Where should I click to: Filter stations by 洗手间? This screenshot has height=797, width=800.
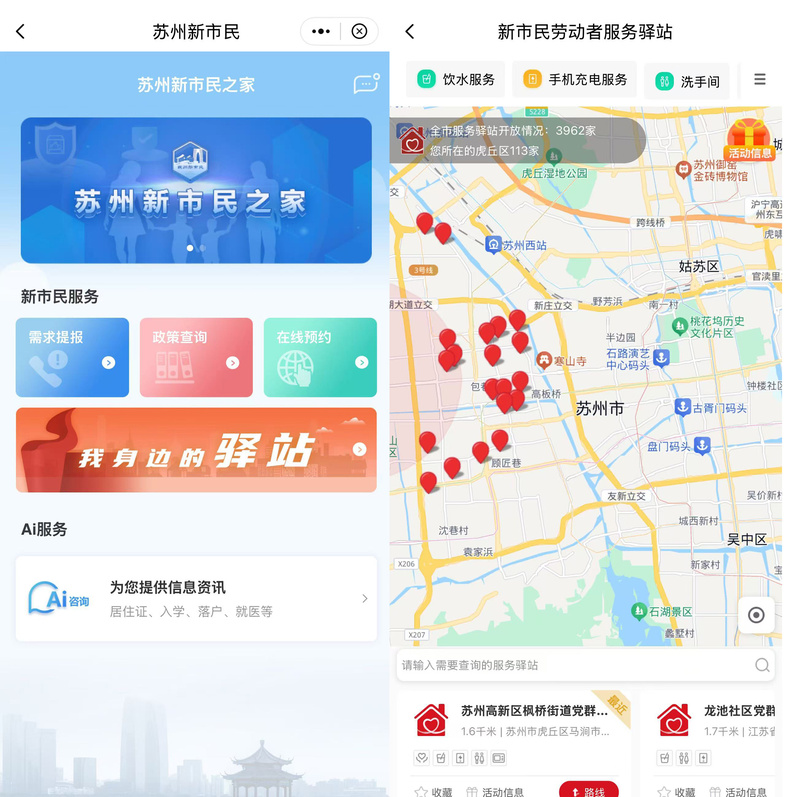(687, 81)
